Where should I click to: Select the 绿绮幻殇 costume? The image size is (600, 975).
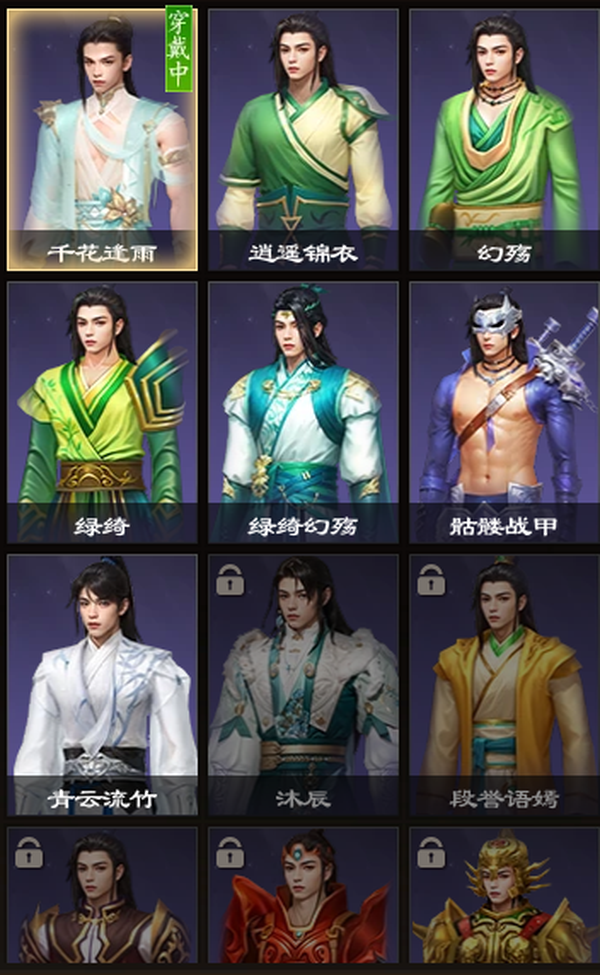click(x=303, y=412)
